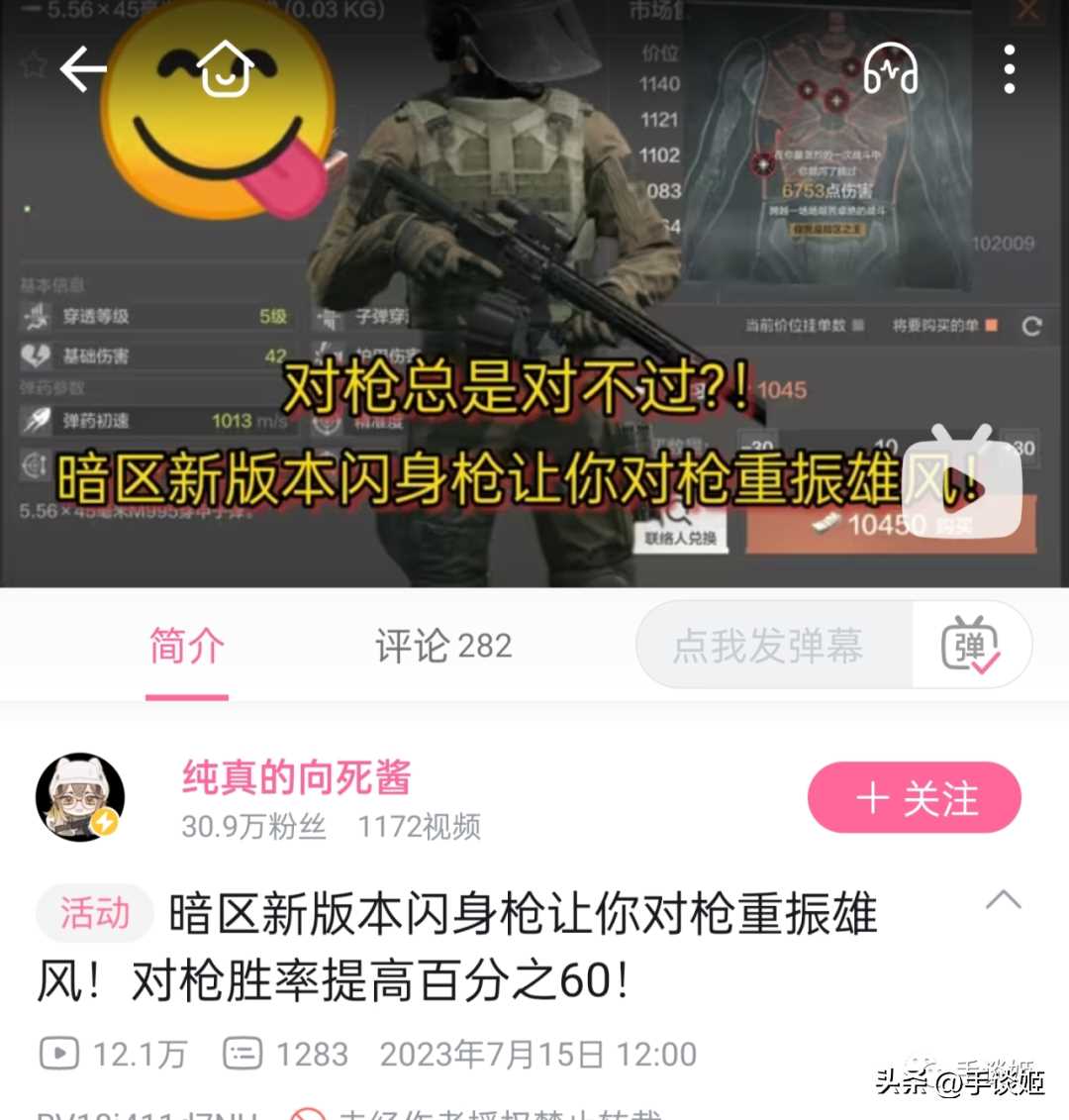Image resolution: width=1069 pixels, height=1120 pixels.
Task: Go to the home page icon
Action: point(227,69)
